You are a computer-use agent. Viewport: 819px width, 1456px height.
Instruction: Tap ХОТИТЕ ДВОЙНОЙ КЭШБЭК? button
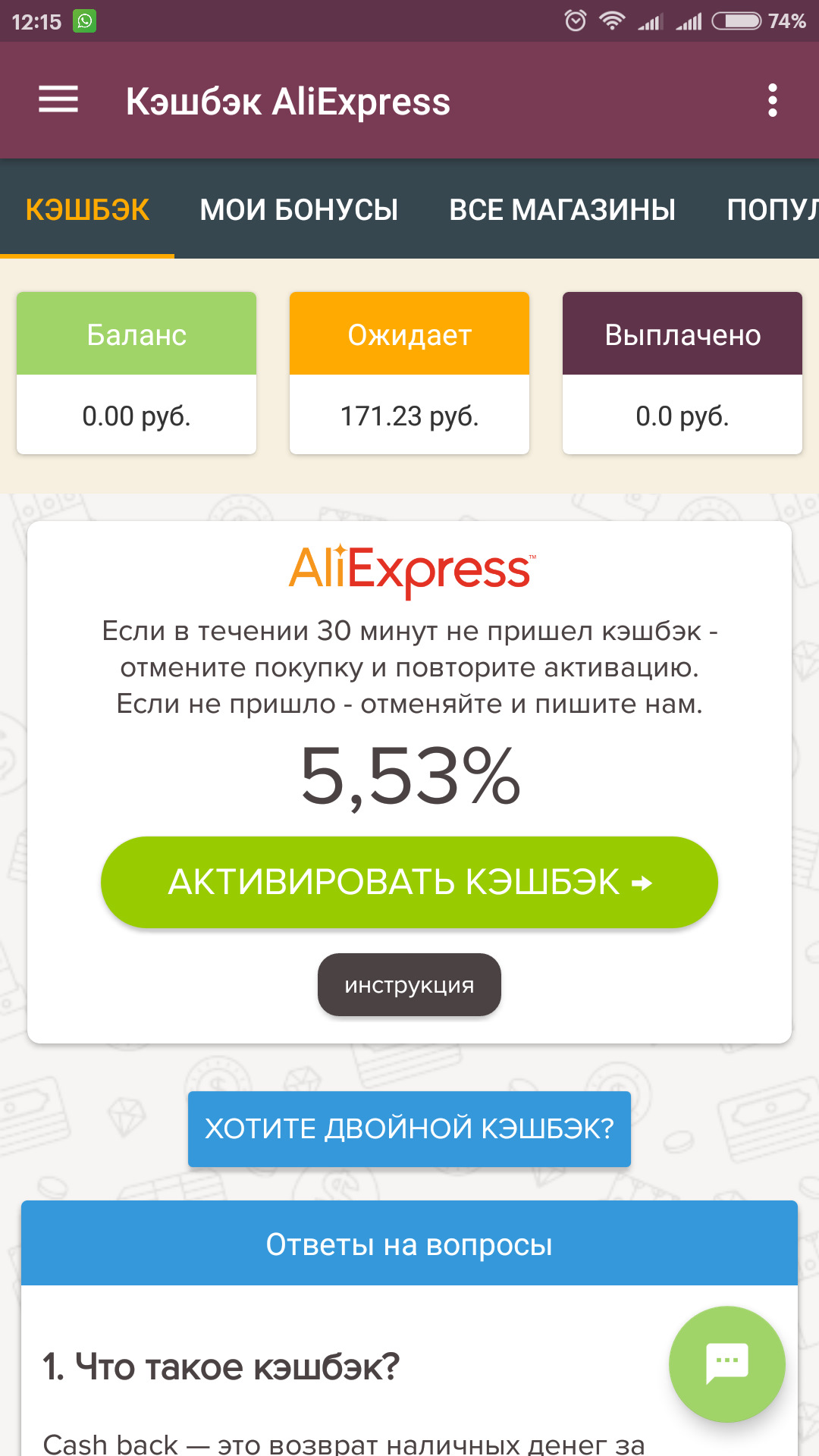click(x=409, y=1128)
